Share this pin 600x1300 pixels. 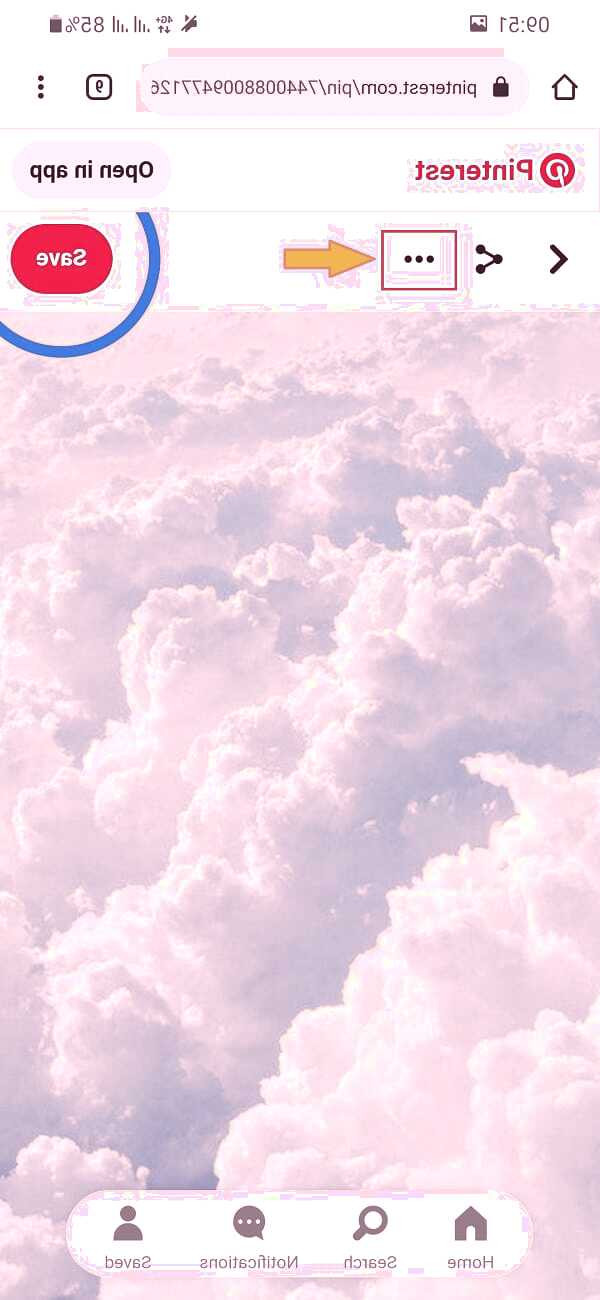[x=488, y=260]
